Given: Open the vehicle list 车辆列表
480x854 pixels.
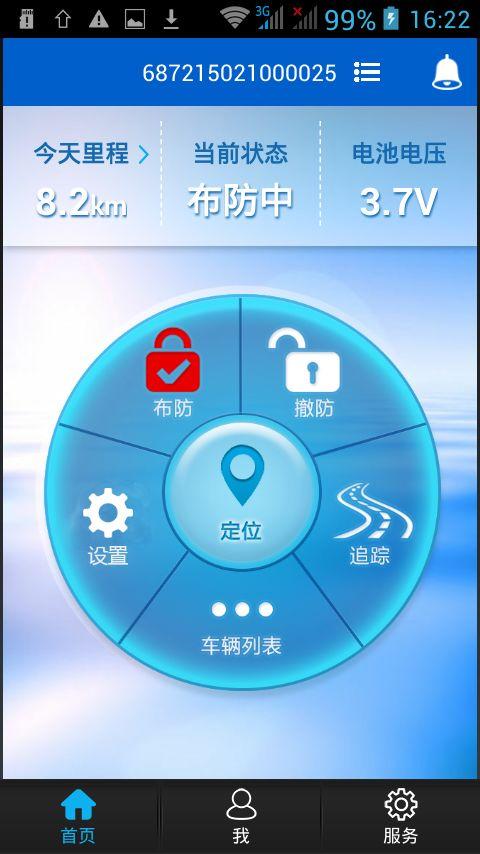Looking at the screenshot, I should 241,627.
